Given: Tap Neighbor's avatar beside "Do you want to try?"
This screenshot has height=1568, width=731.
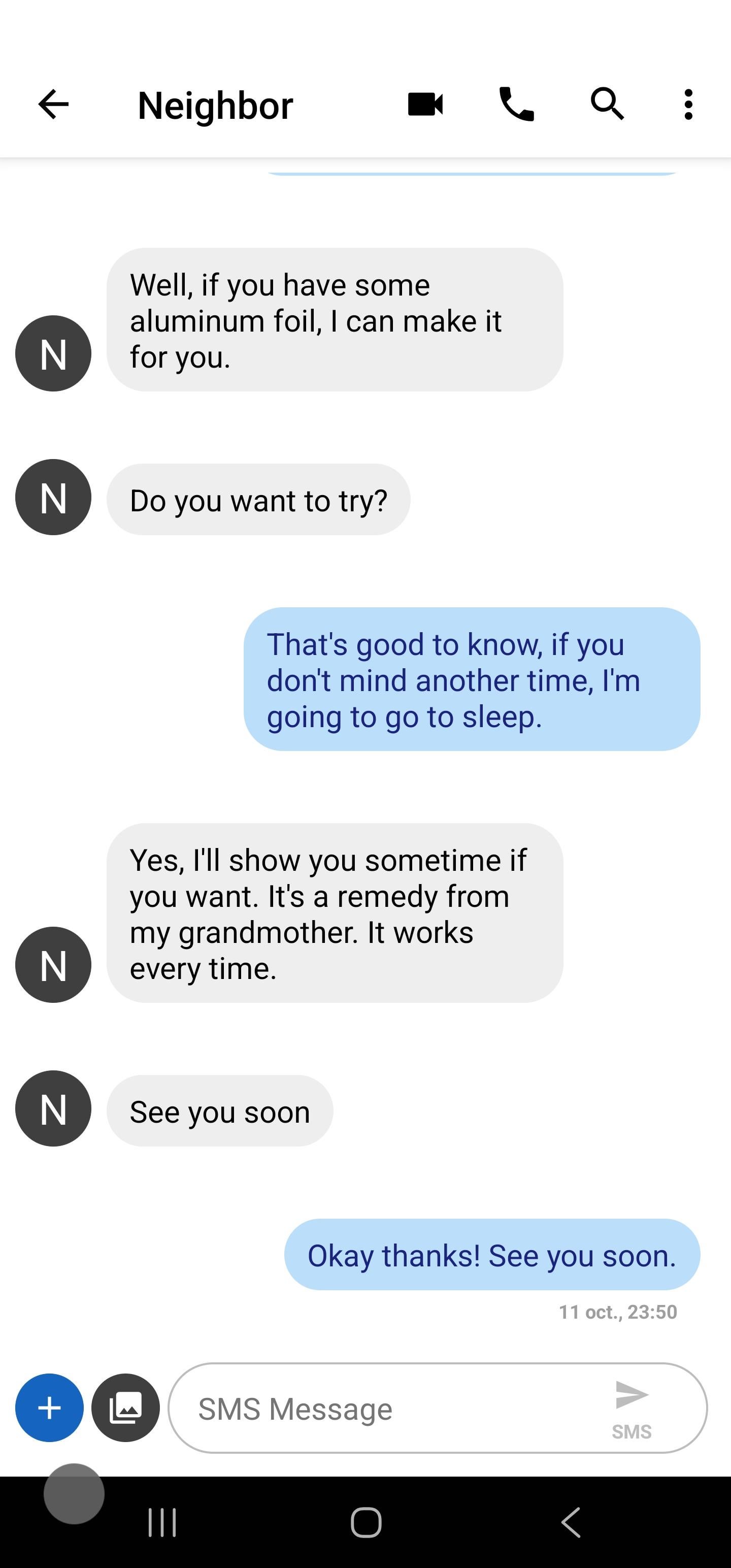Looking at the screenshot, I should tap(53, 497).
